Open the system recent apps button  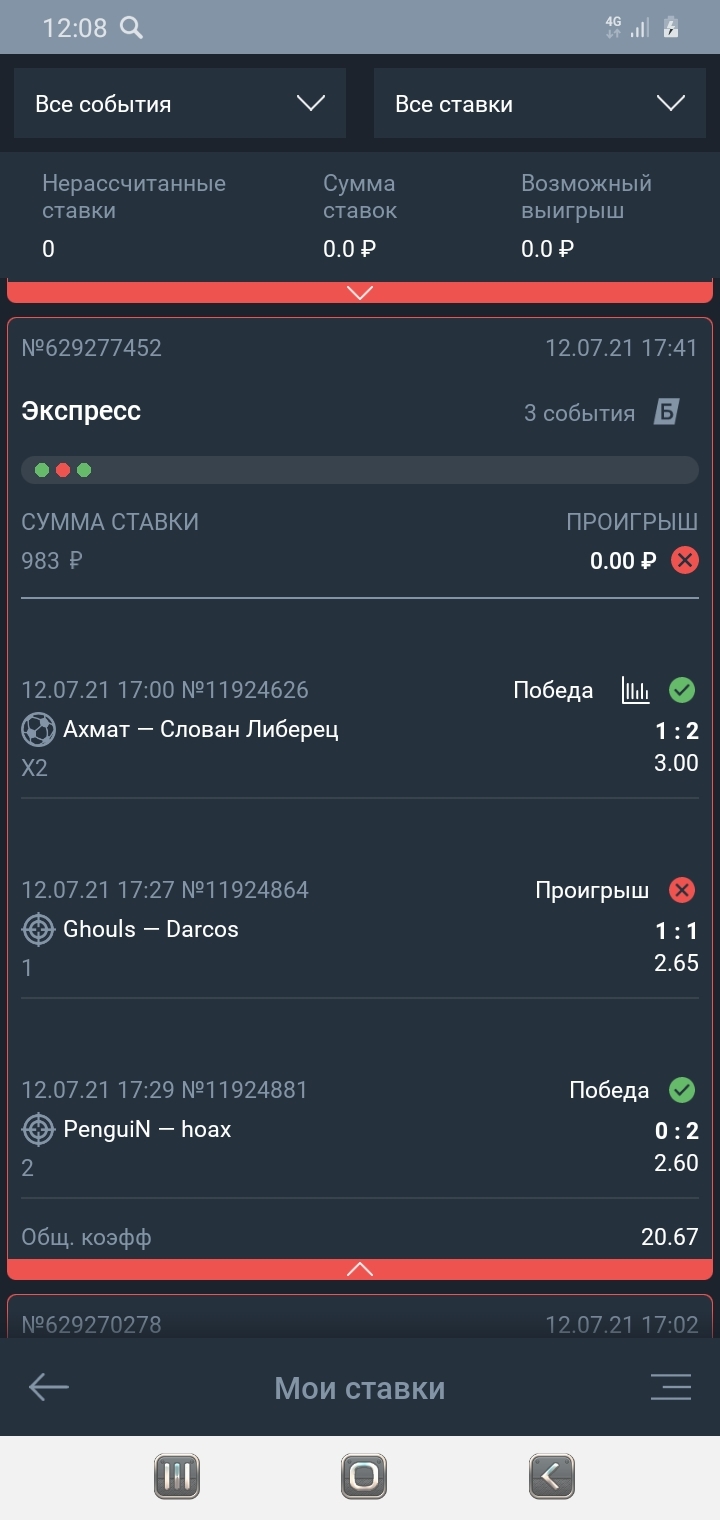coord(177,1476)
